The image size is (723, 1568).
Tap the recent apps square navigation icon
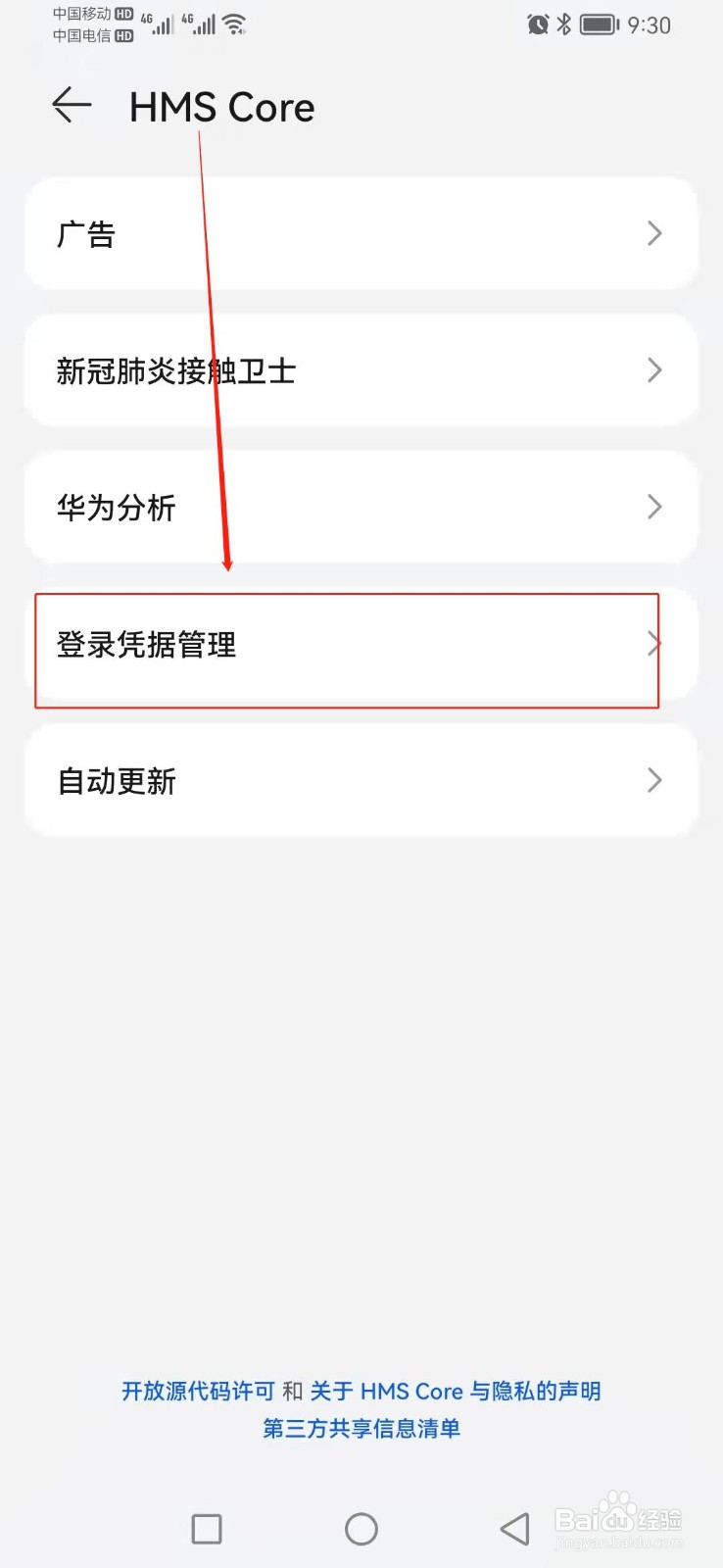[206, 1528]
